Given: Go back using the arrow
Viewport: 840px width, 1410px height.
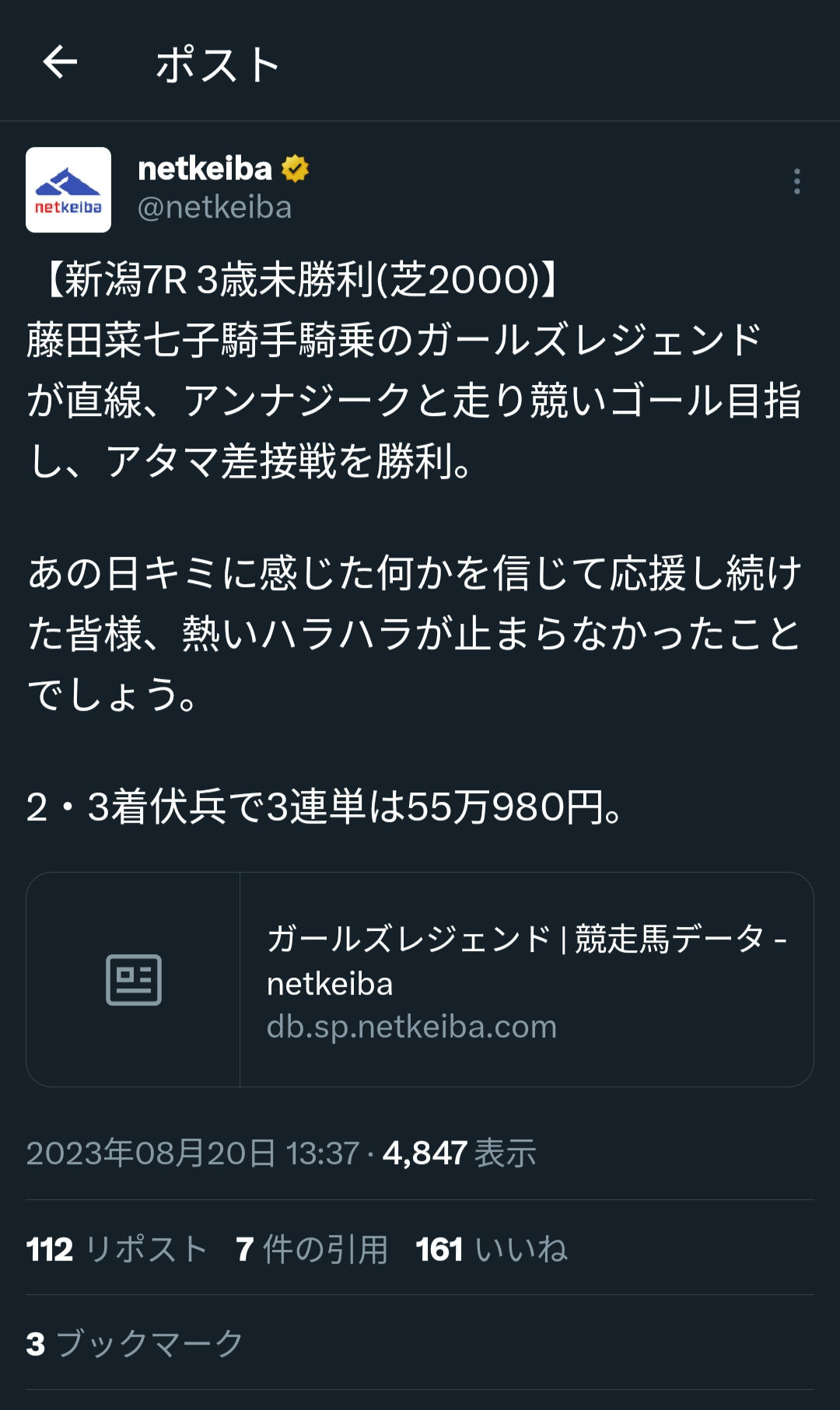Looking at the screenshot, I should pyautogui.click(x=60, y=62).
